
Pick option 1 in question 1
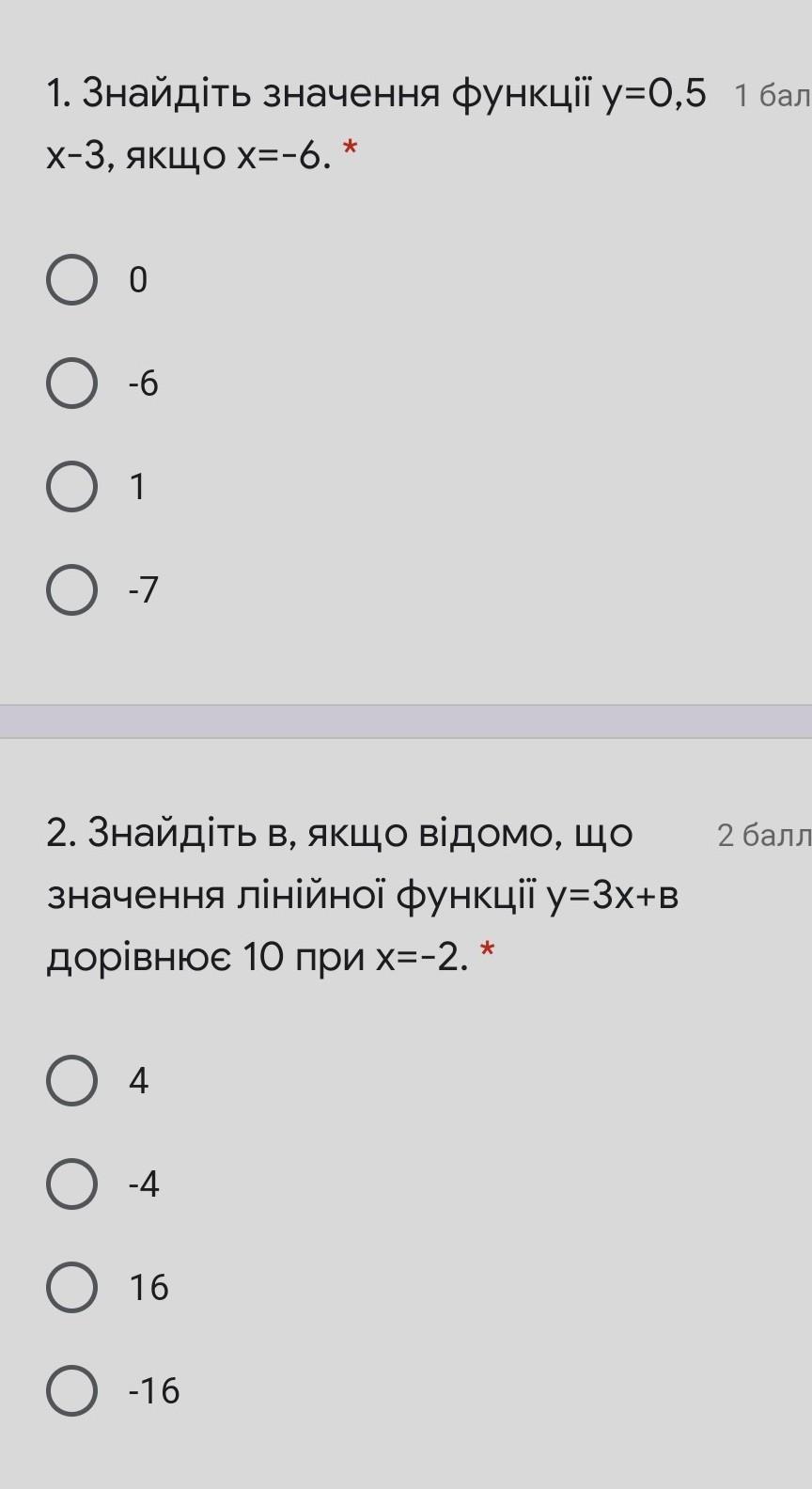71,487
